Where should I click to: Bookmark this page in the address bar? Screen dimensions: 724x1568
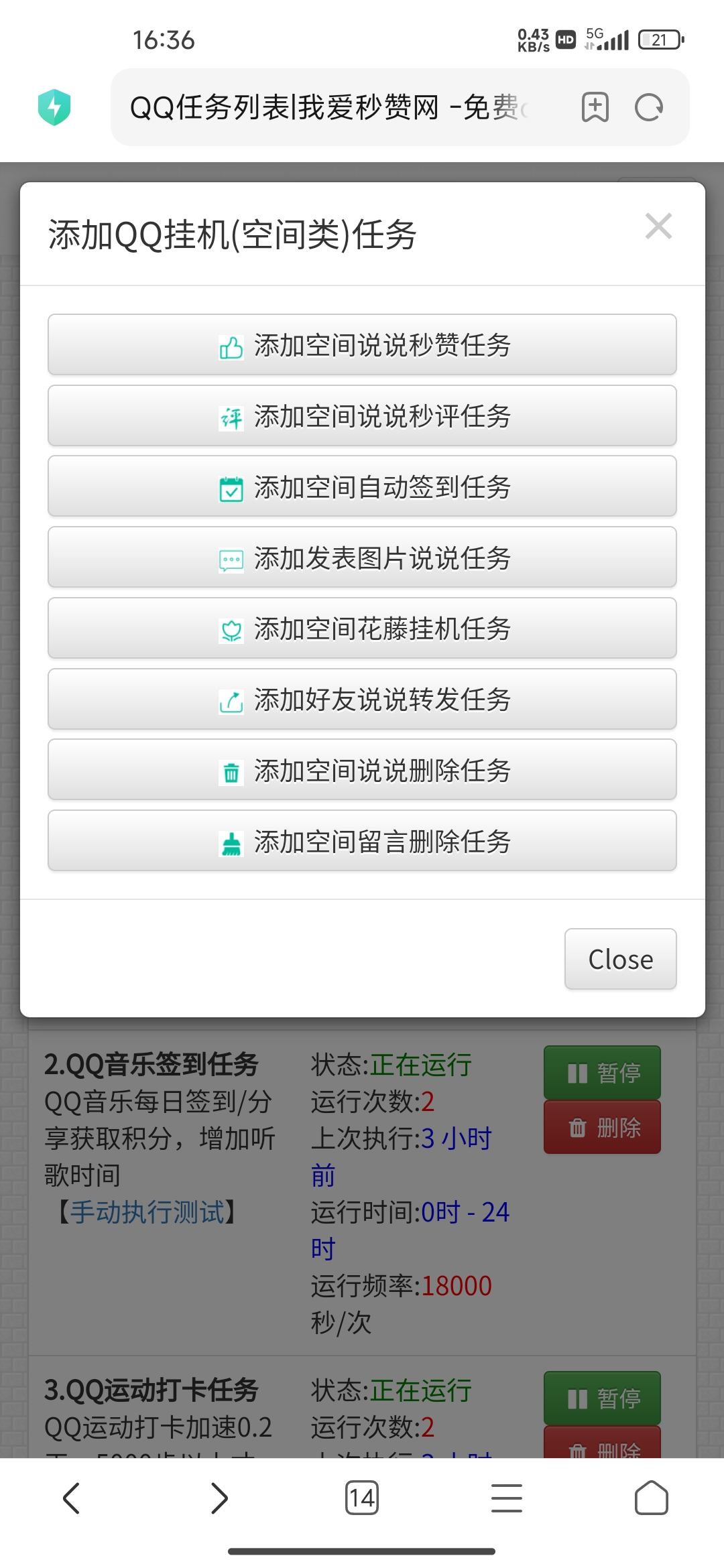[x=595, y=107]
